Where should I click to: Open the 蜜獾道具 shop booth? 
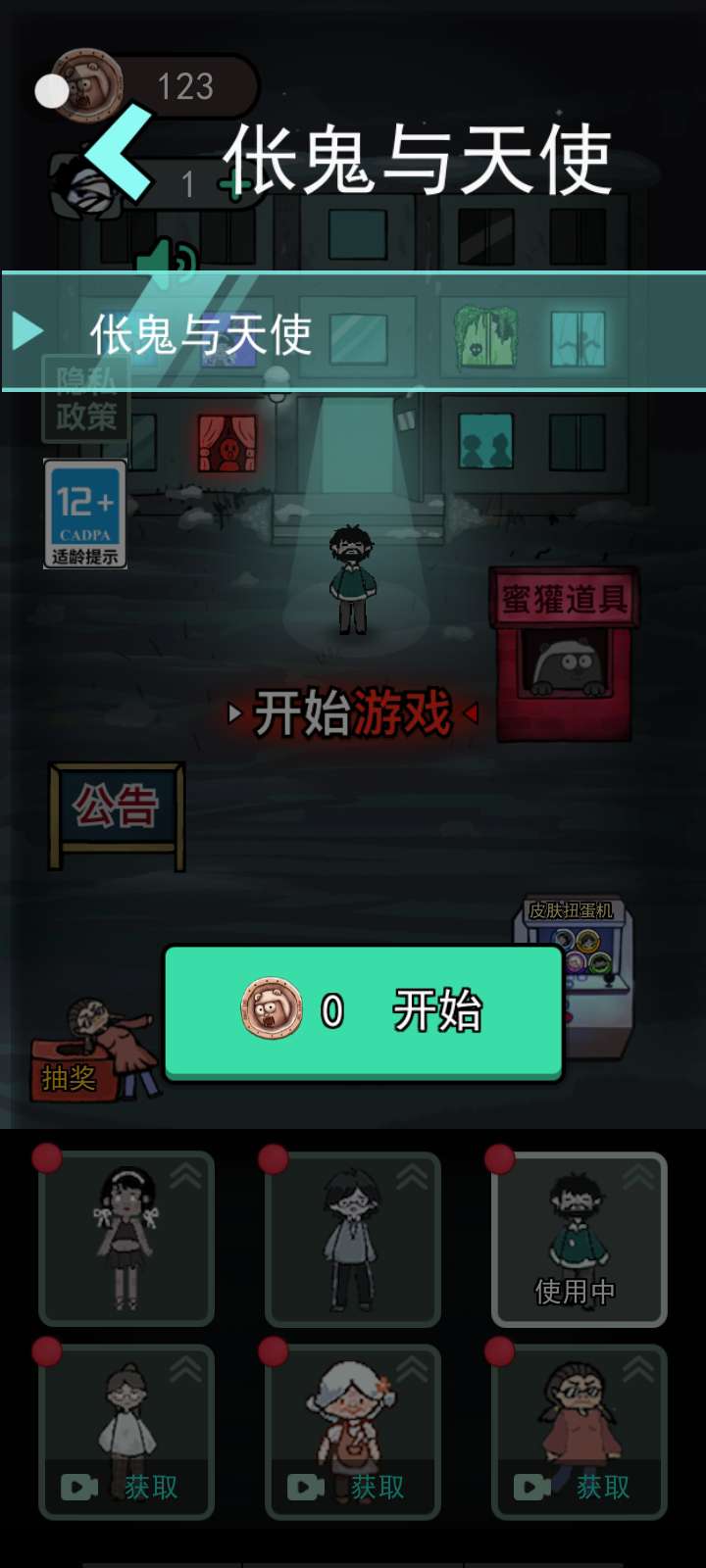tap(564, 654)
